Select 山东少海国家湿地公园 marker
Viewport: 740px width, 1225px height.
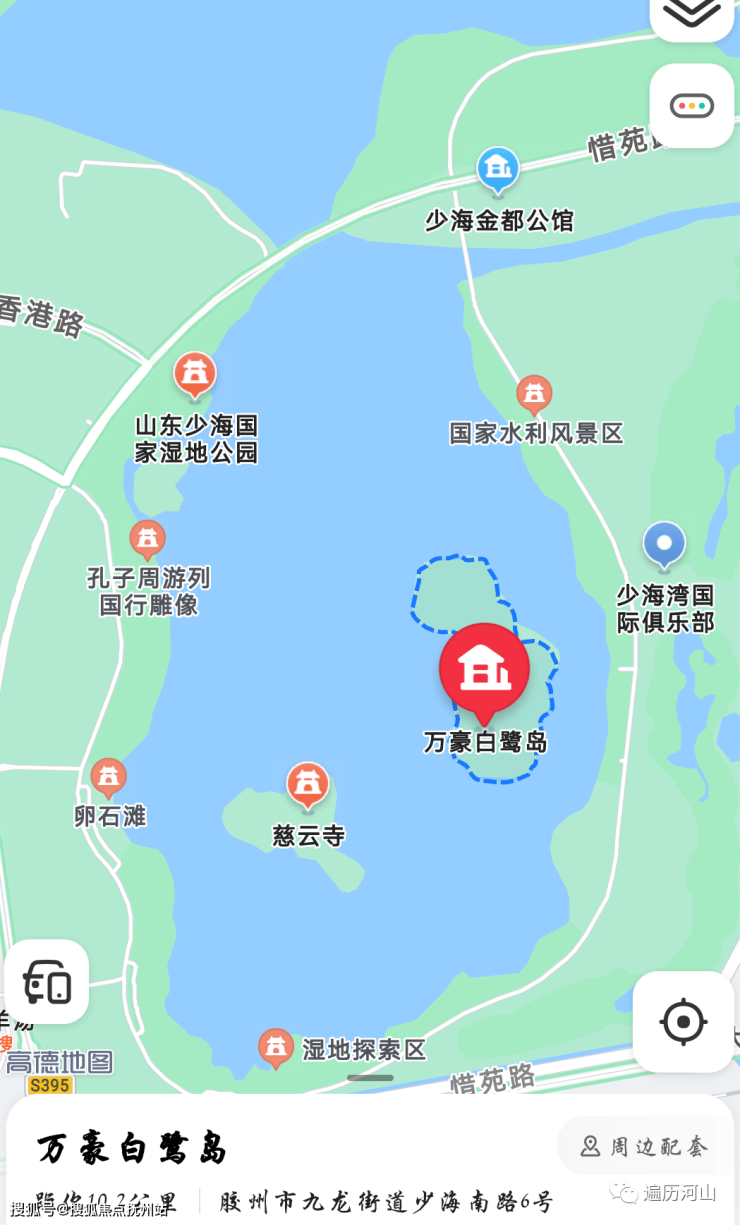[x=195, y=375]
